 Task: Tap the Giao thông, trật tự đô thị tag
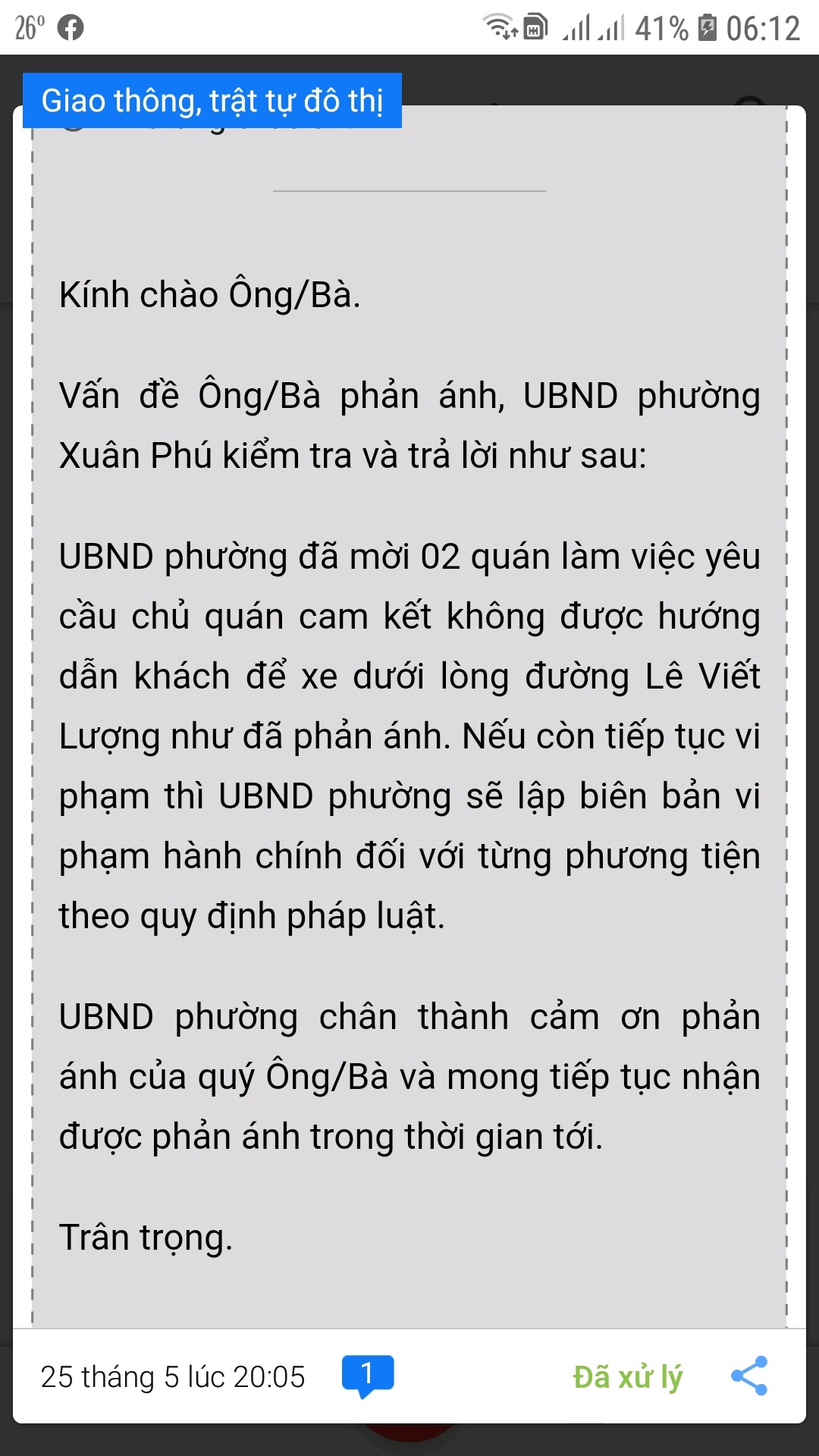pos(212,101)
